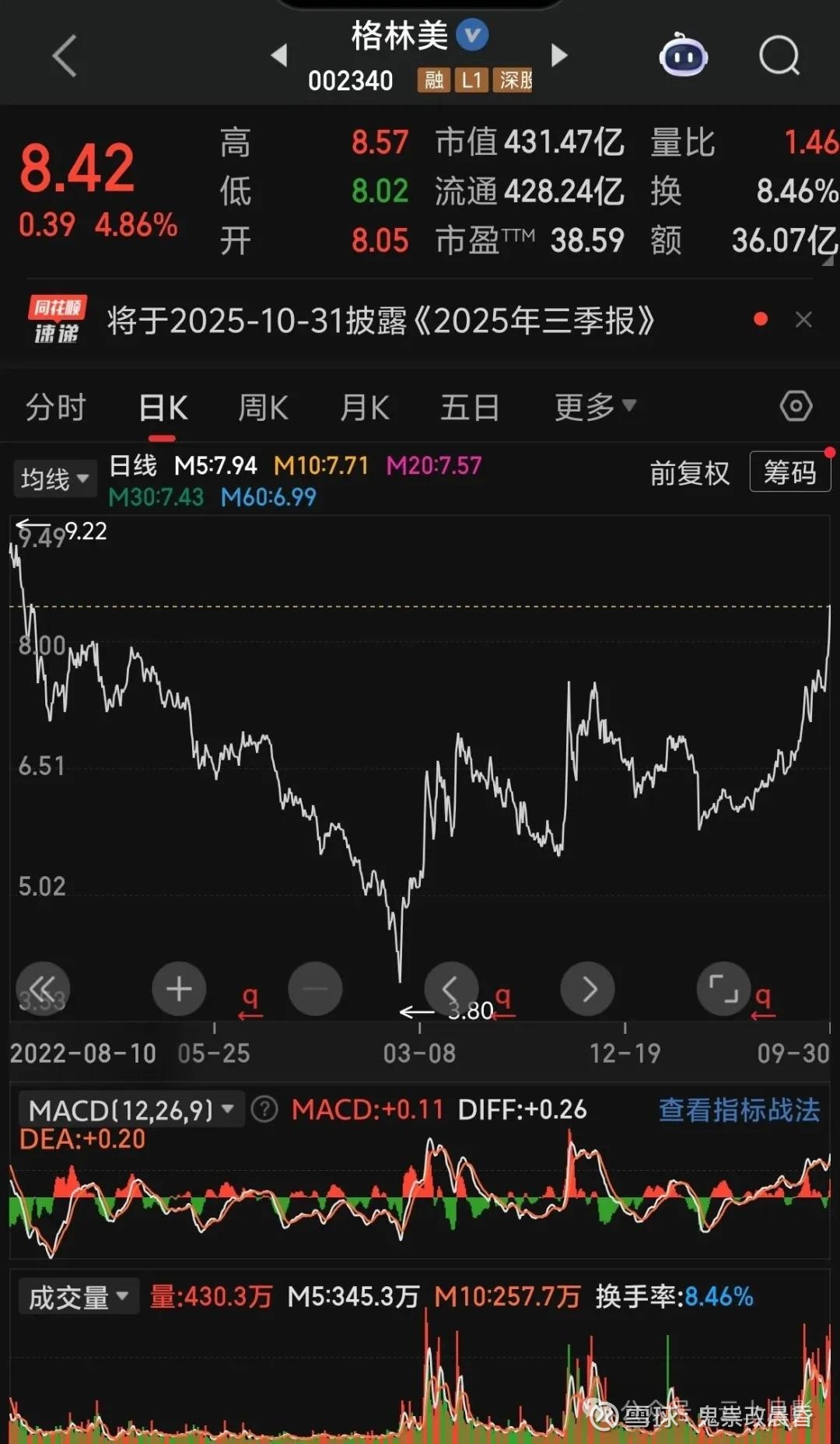Switch to the previous stock

pos(279,56)
